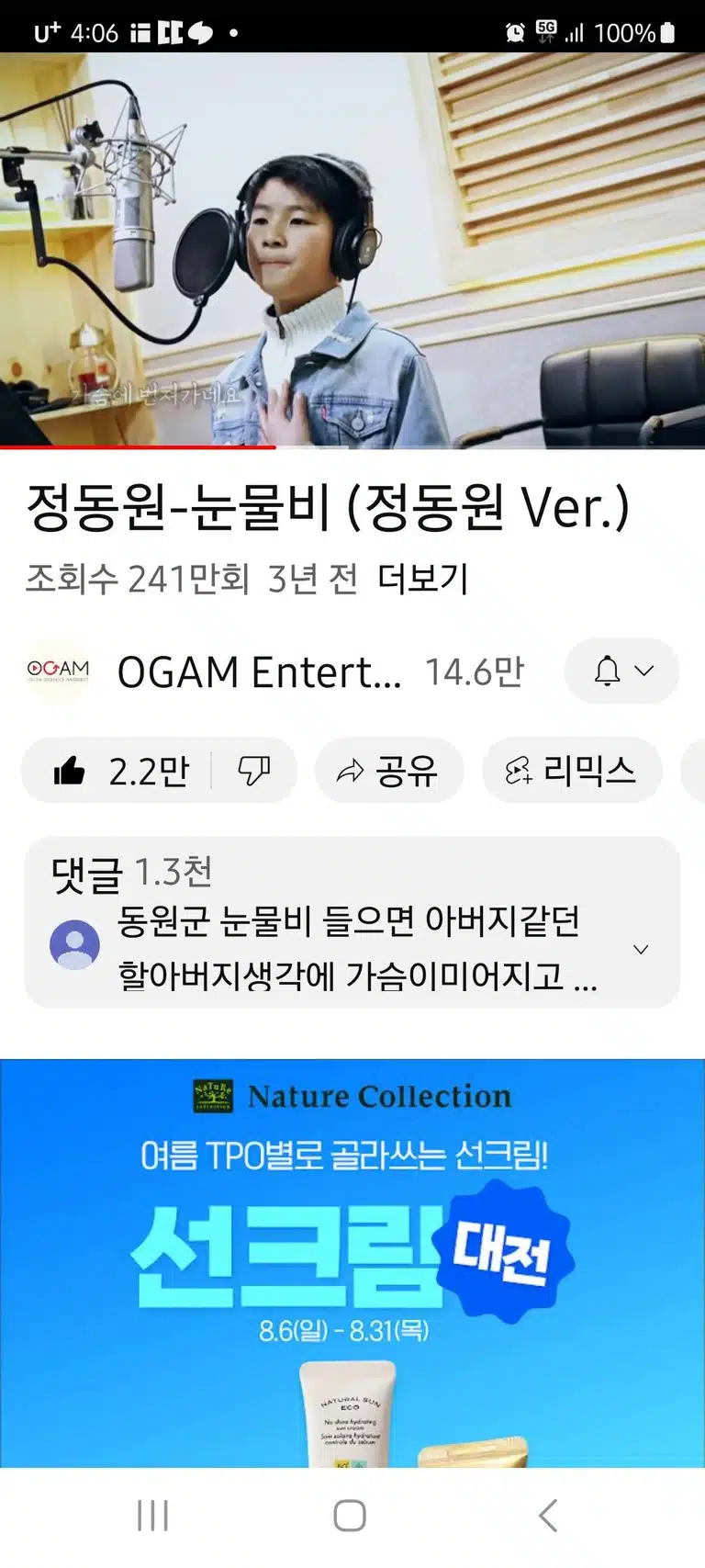Open the subscription notification bell dropdown
This screenshot has width=705, height=1568.
coord(621,671)
